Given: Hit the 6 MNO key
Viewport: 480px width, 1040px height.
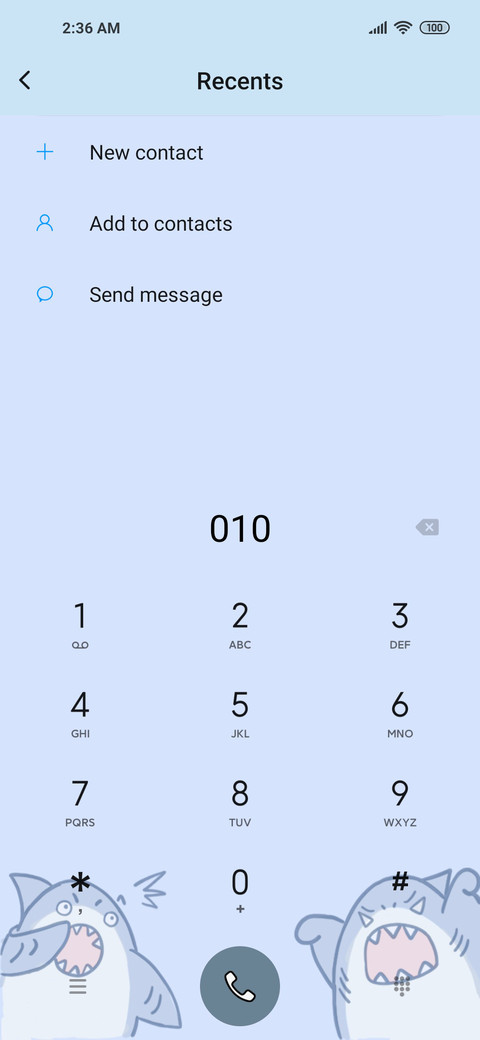Looking at the screenshot, I should 400,714.
